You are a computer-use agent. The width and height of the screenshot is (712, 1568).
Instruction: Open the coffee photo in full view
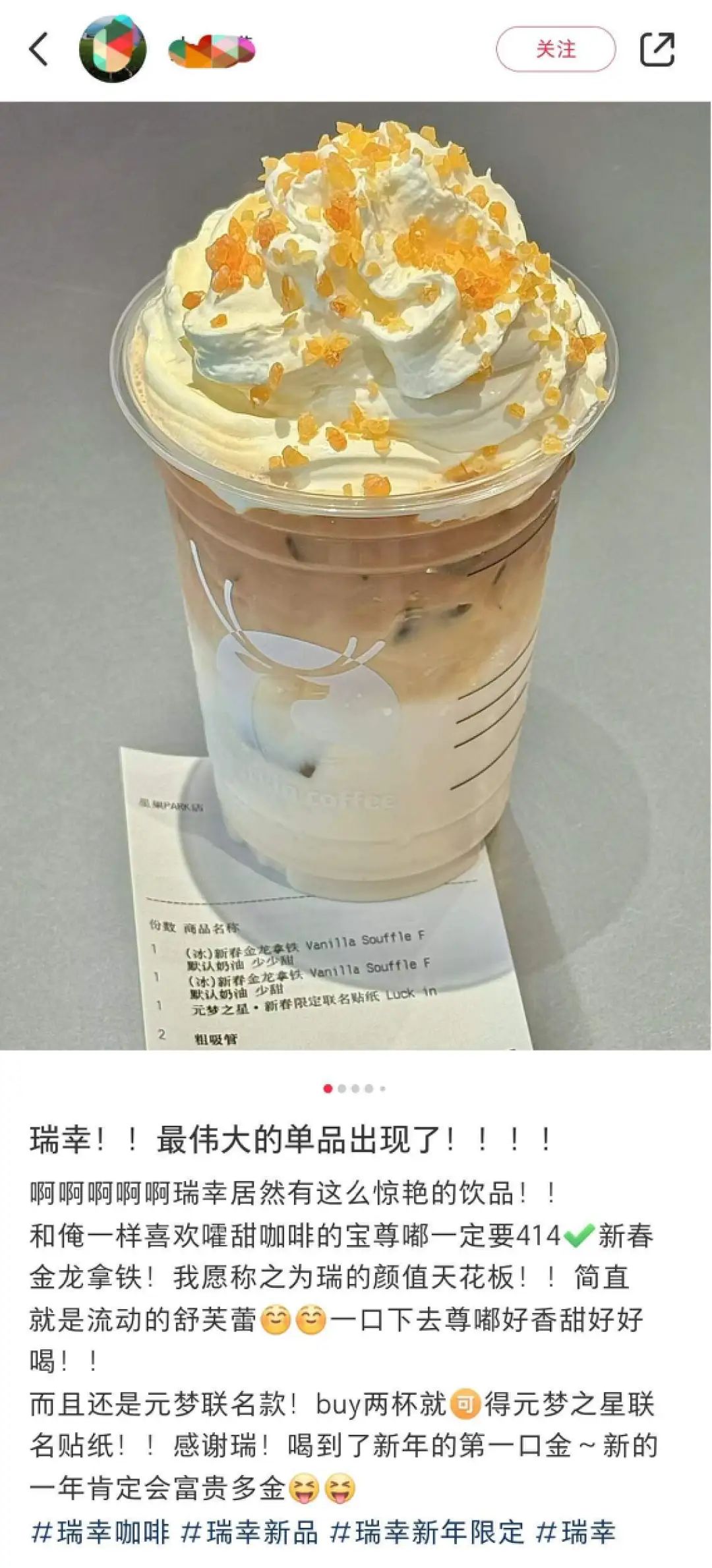pyautogui.click(x=356, y=573)
